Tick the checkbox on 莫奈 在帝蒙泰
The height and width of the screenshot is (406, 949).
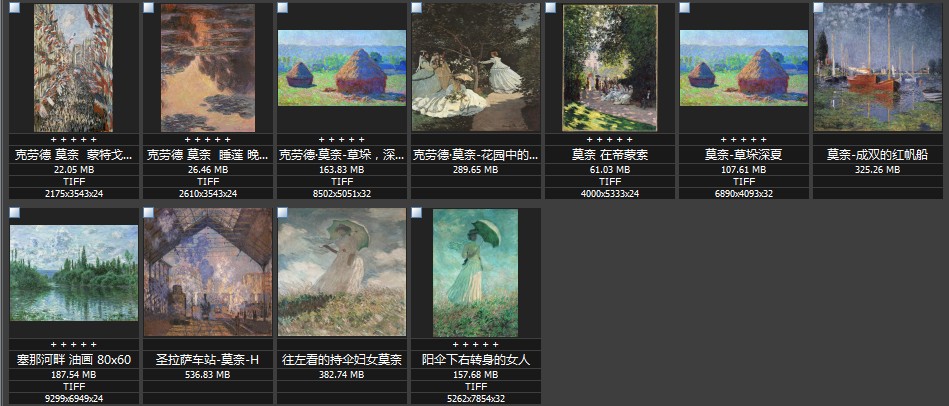(x=551, y=8)
